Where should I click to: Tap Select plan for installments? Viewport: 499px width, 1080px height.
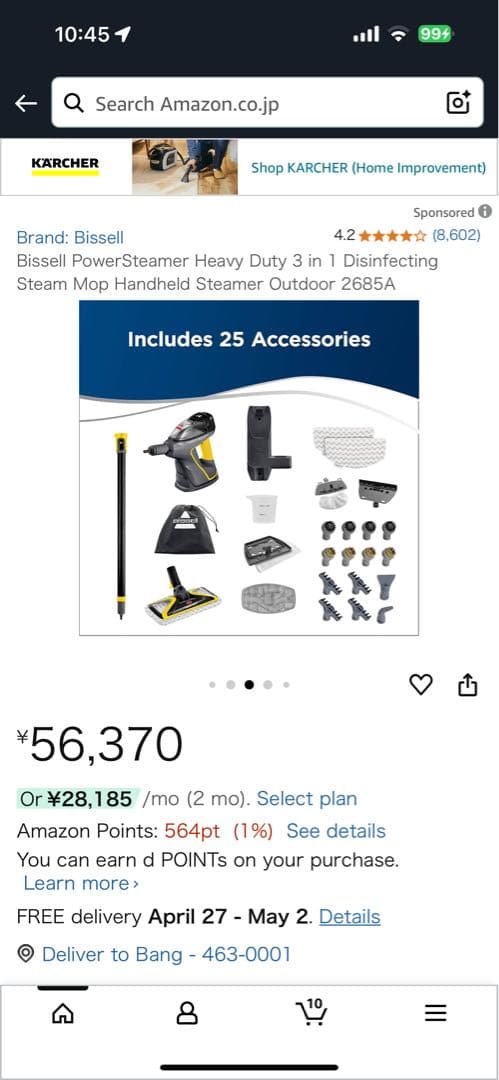tap(307, 799)
